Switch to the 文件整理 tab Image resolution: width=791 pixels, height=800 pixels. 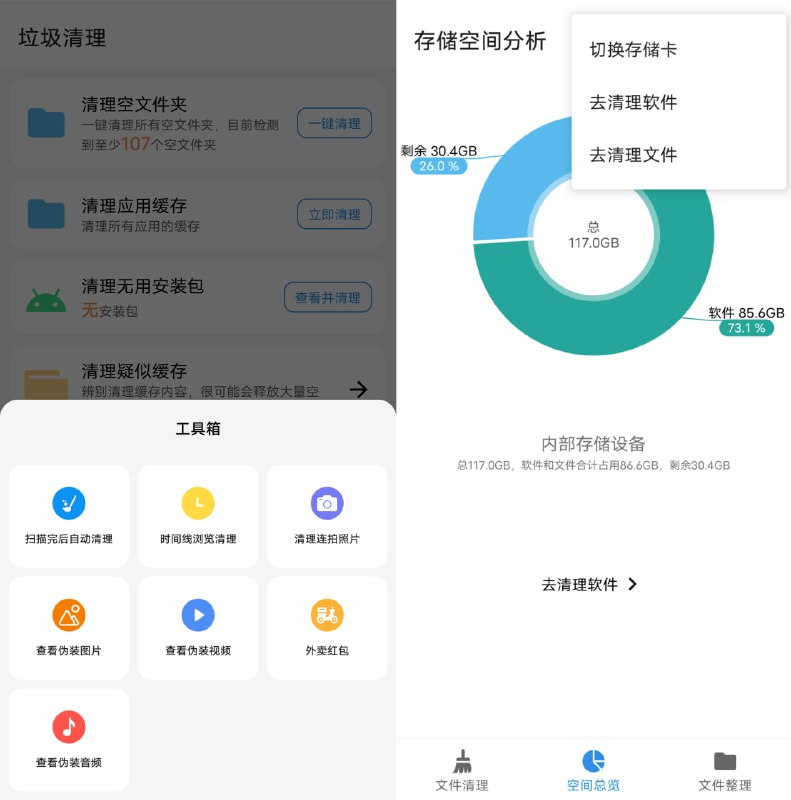(725, 770)
